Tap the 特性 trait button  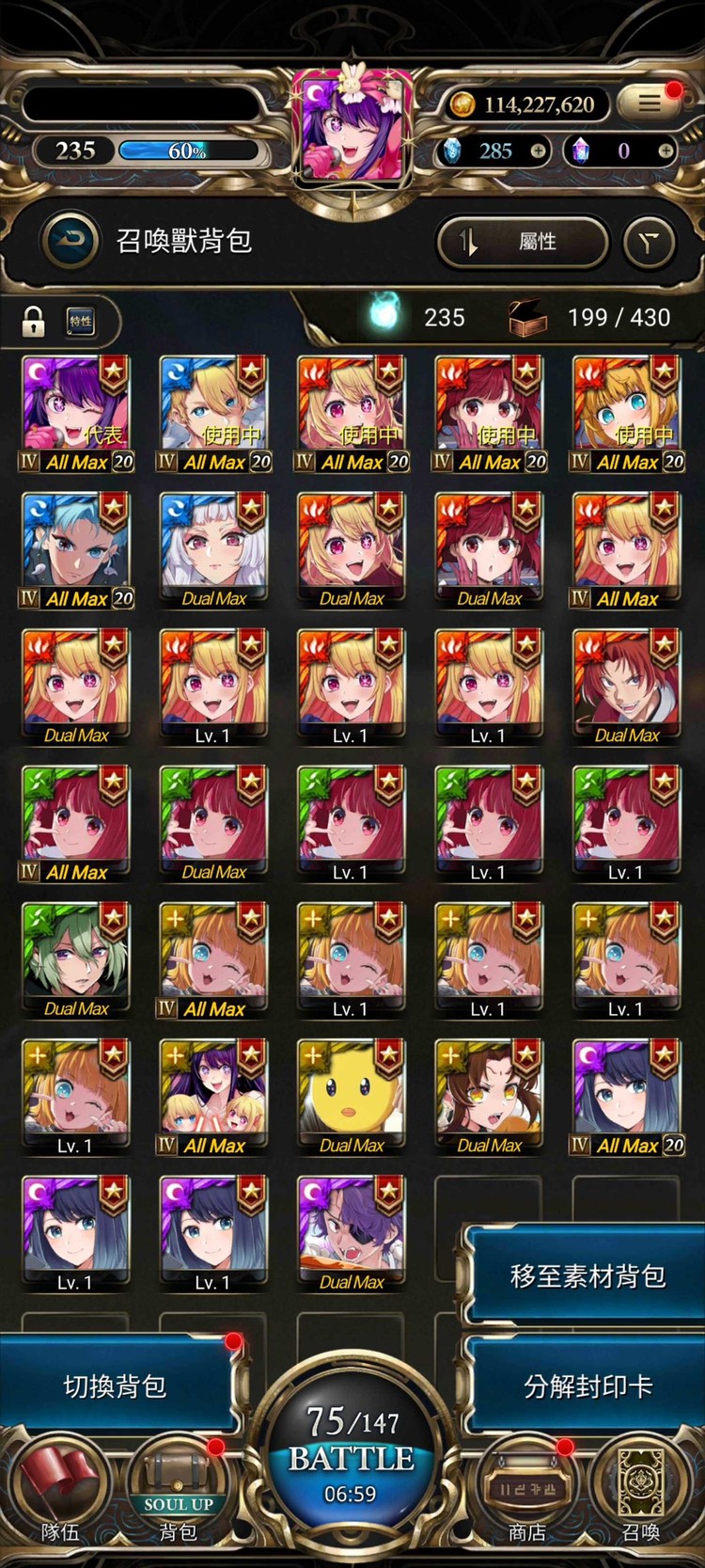click(x=81, y=322)
